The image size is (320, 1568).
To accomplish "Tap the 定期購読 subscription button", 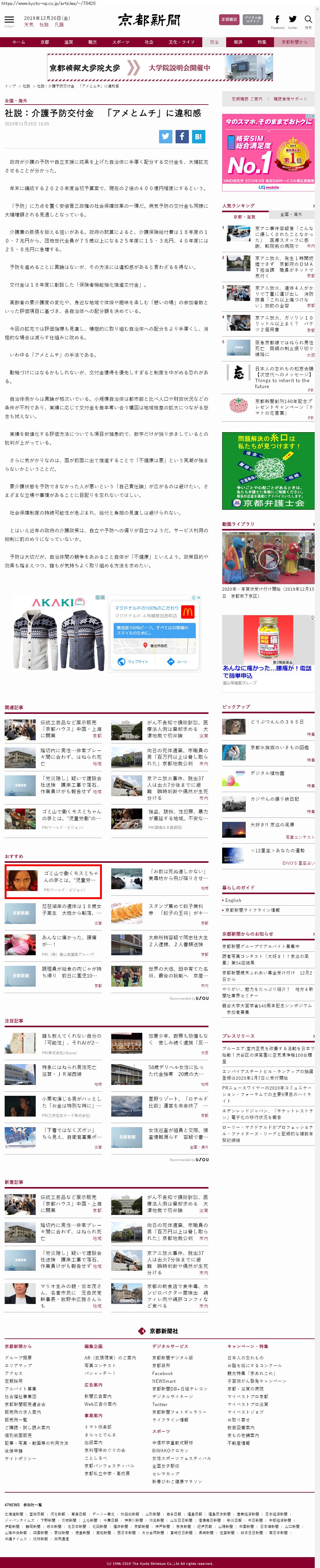I will click(x=229, y=20).
